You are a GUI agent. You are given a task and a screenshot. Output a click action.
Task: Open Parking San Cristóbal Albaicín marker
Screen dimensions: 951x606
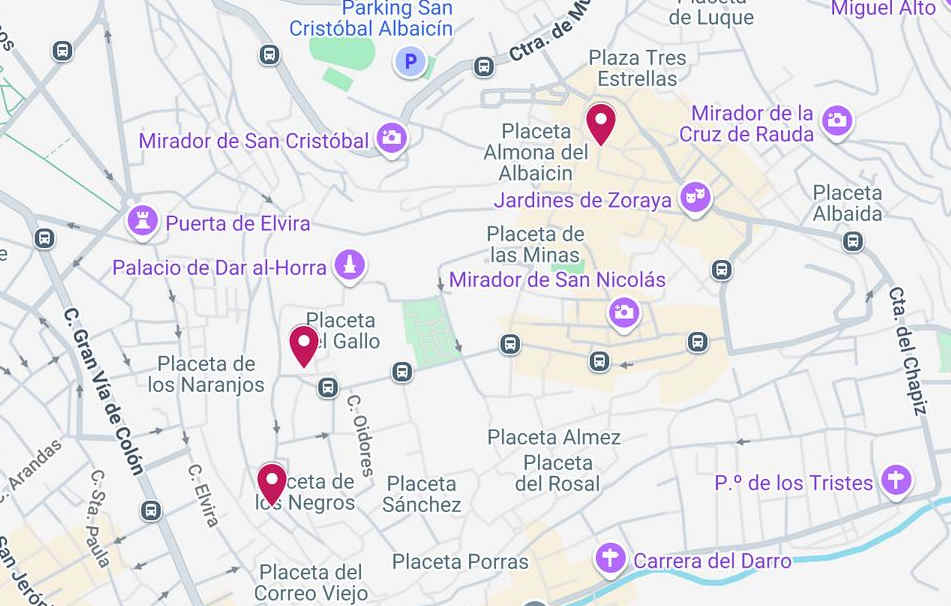409,62
